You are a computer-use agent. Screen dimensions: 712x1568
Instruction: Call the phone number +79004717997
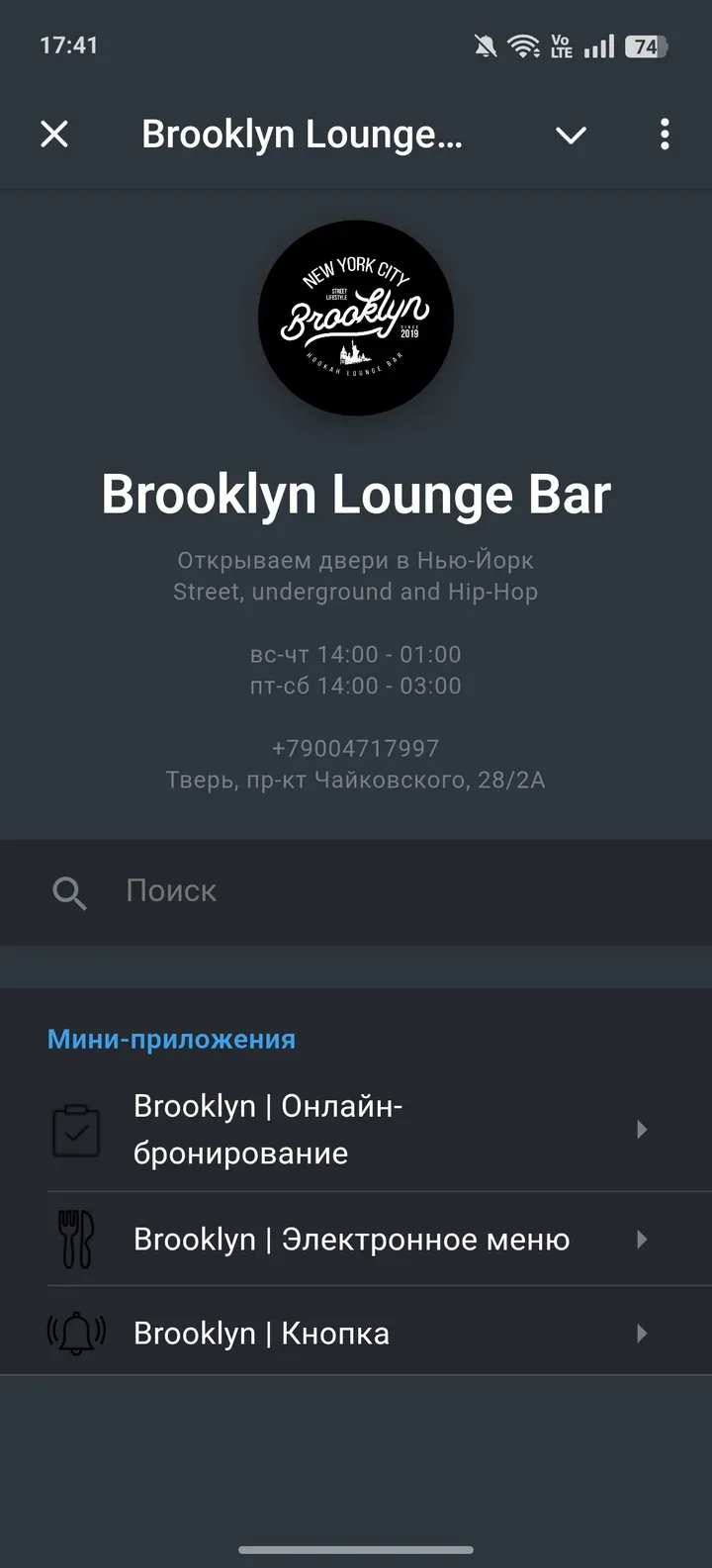pos(355,748)
